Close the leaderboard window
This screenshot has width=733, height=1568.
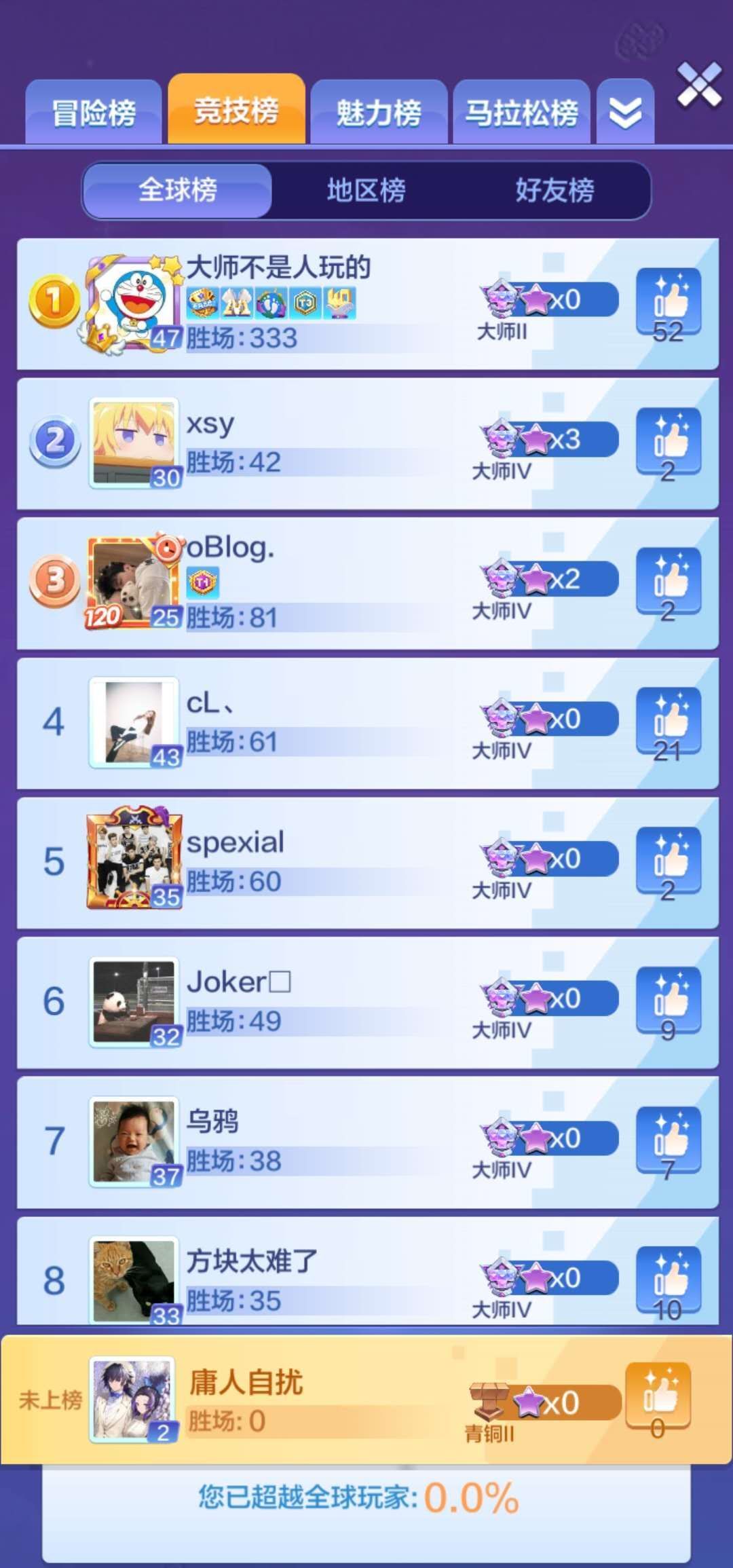point(699,85)
